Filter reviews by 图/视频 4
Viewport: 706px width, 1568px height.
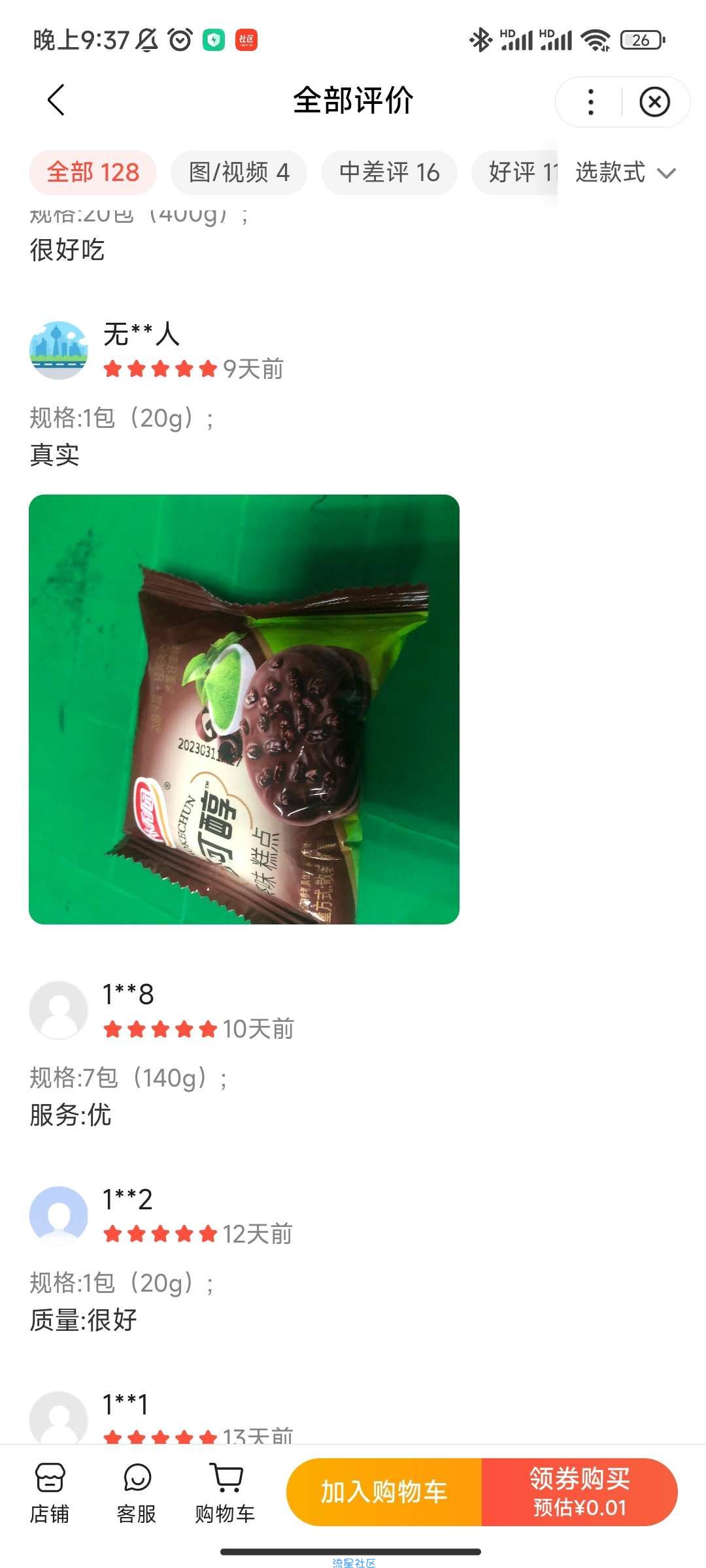(x=239, y=172)
